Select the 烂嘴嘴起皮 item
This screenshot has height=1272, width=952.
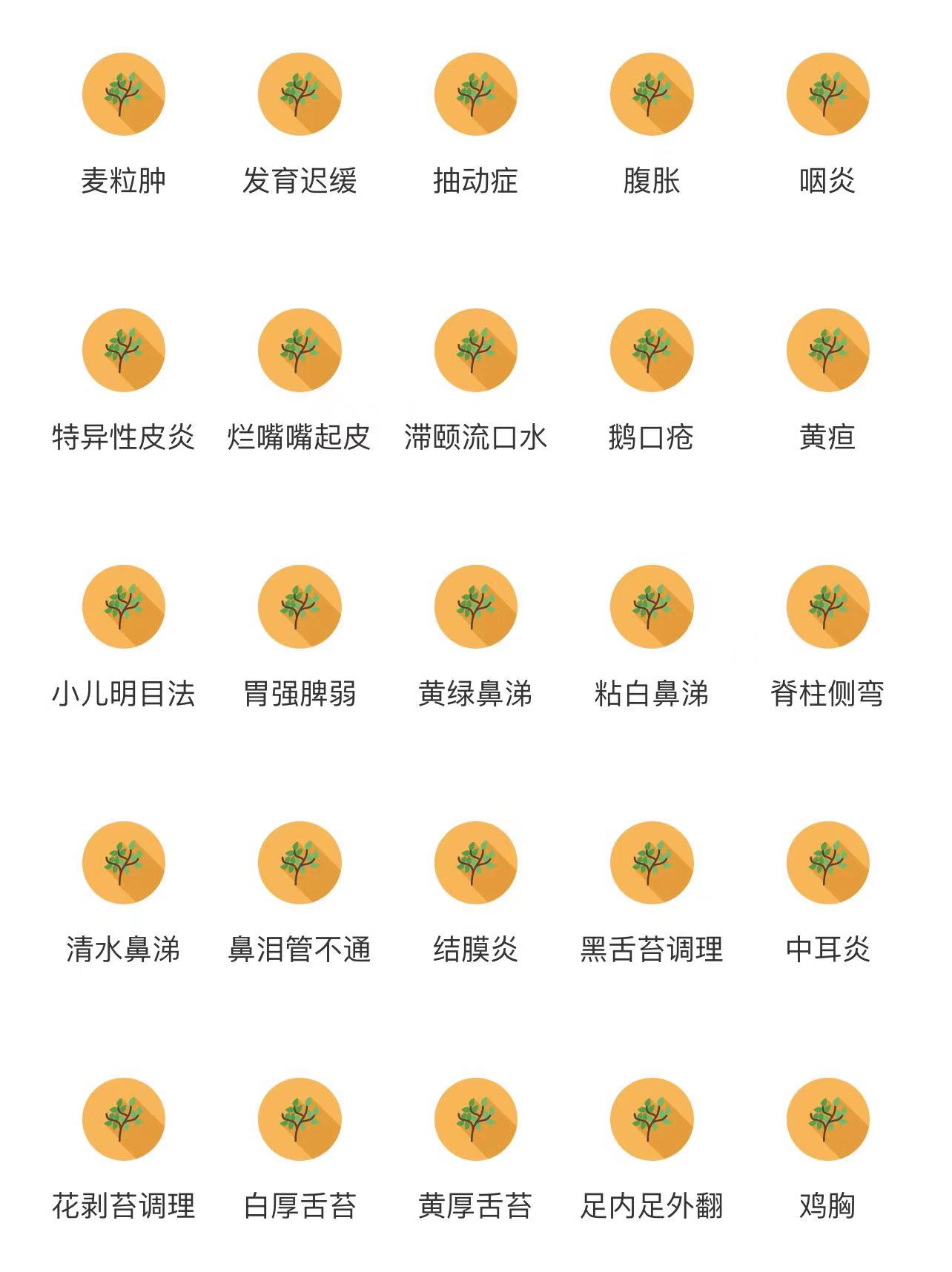pos(300,350)
